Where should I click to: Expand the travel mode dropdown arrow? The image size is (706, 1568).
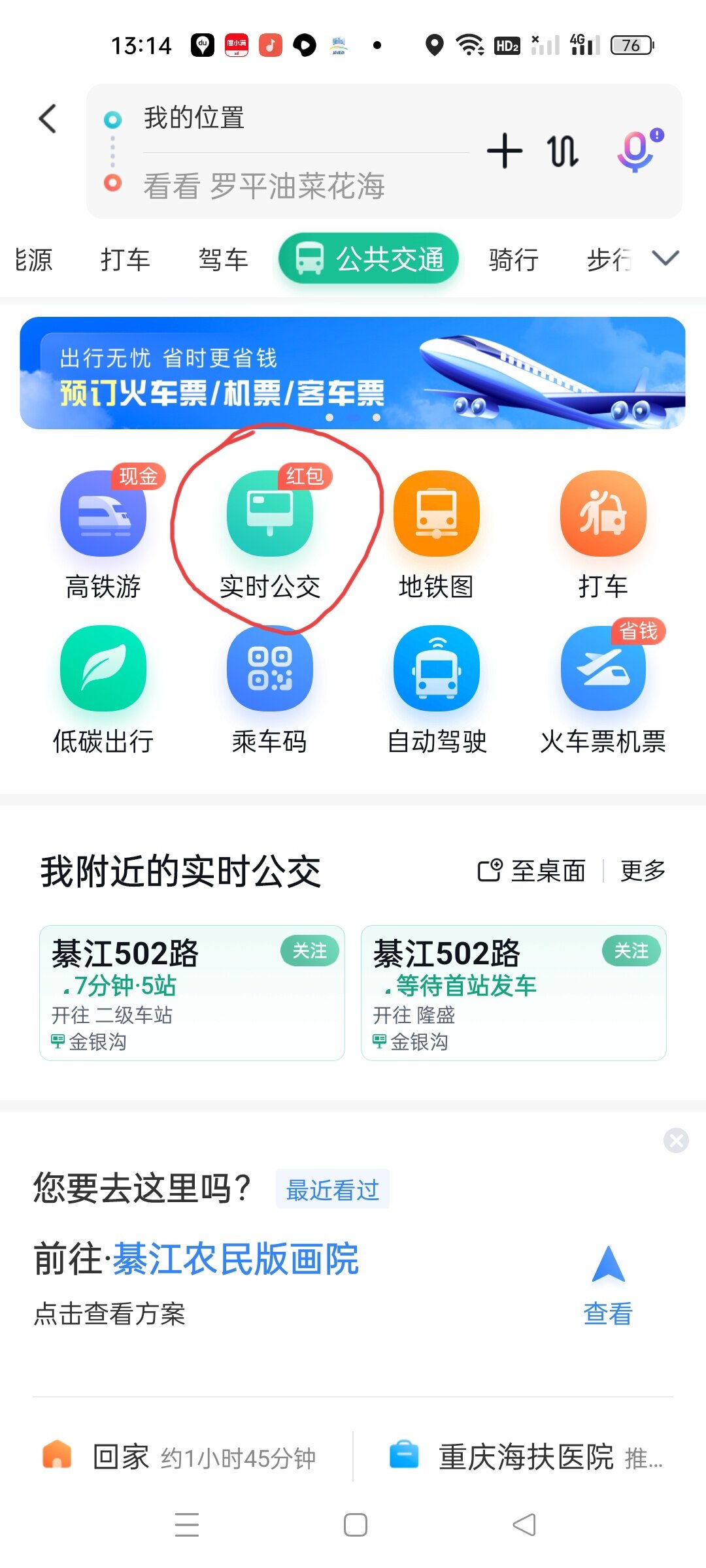665,258
